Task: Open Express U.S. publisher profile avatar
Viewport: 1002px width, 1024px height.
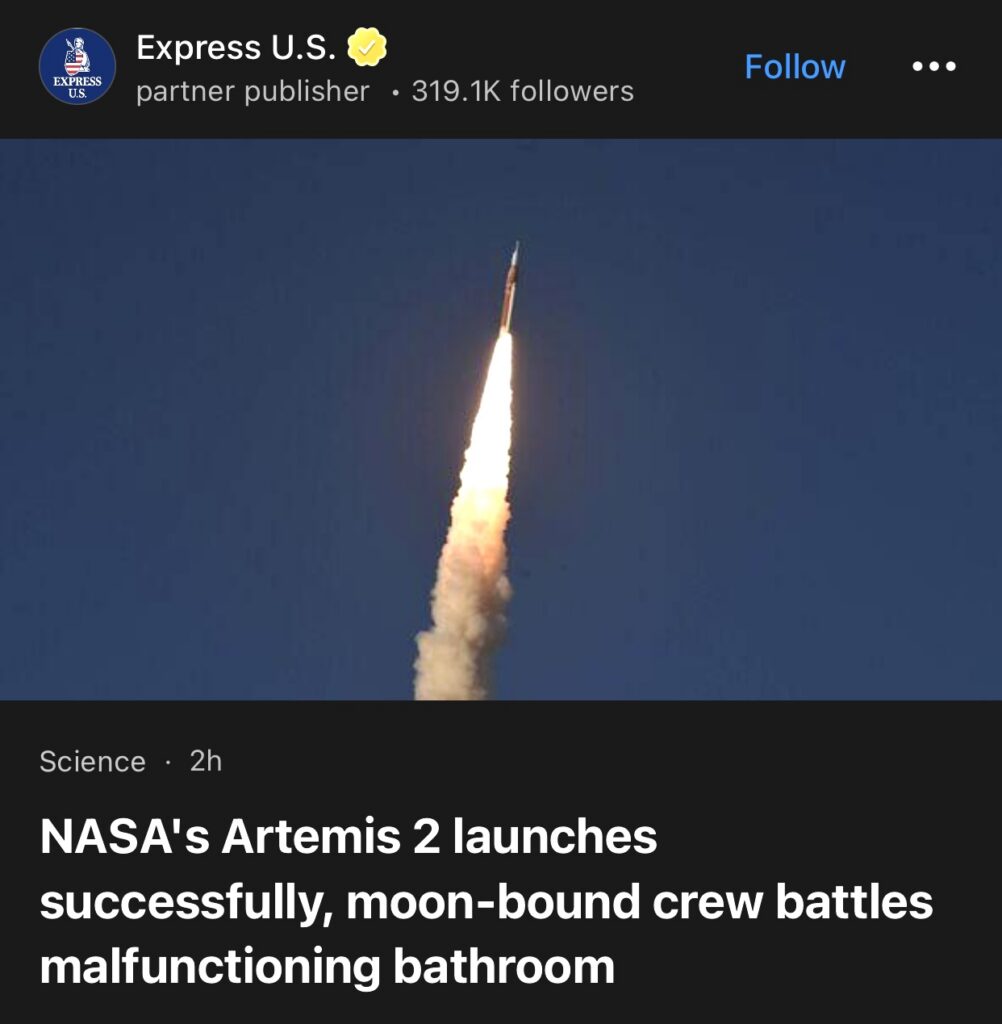Action: pyautogui.click(x=77, y=67)
